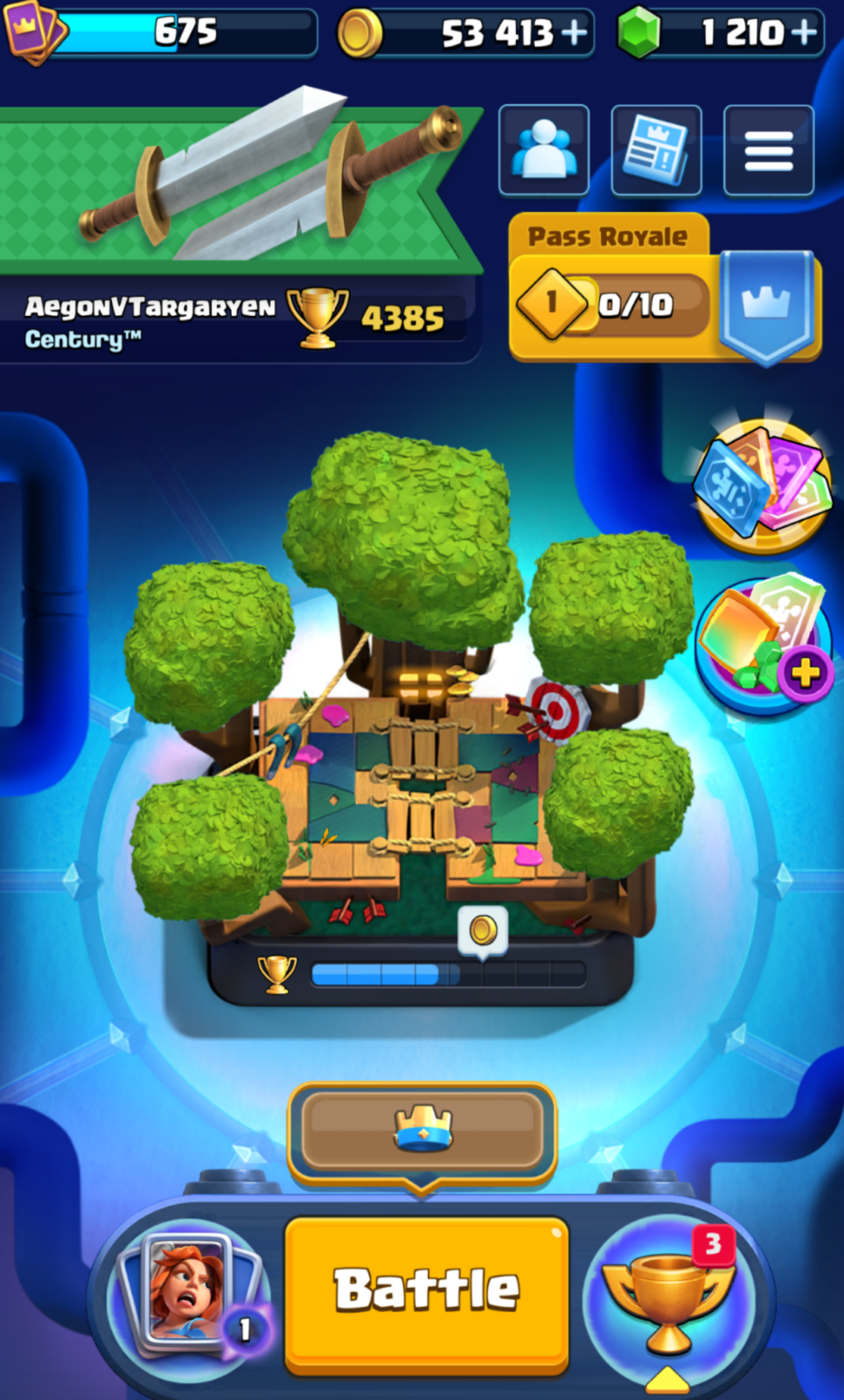Image resolution: width=844 pixels, height=1400 pixels.
Task: Tap the plus next to gold coins
Action: 575,32
